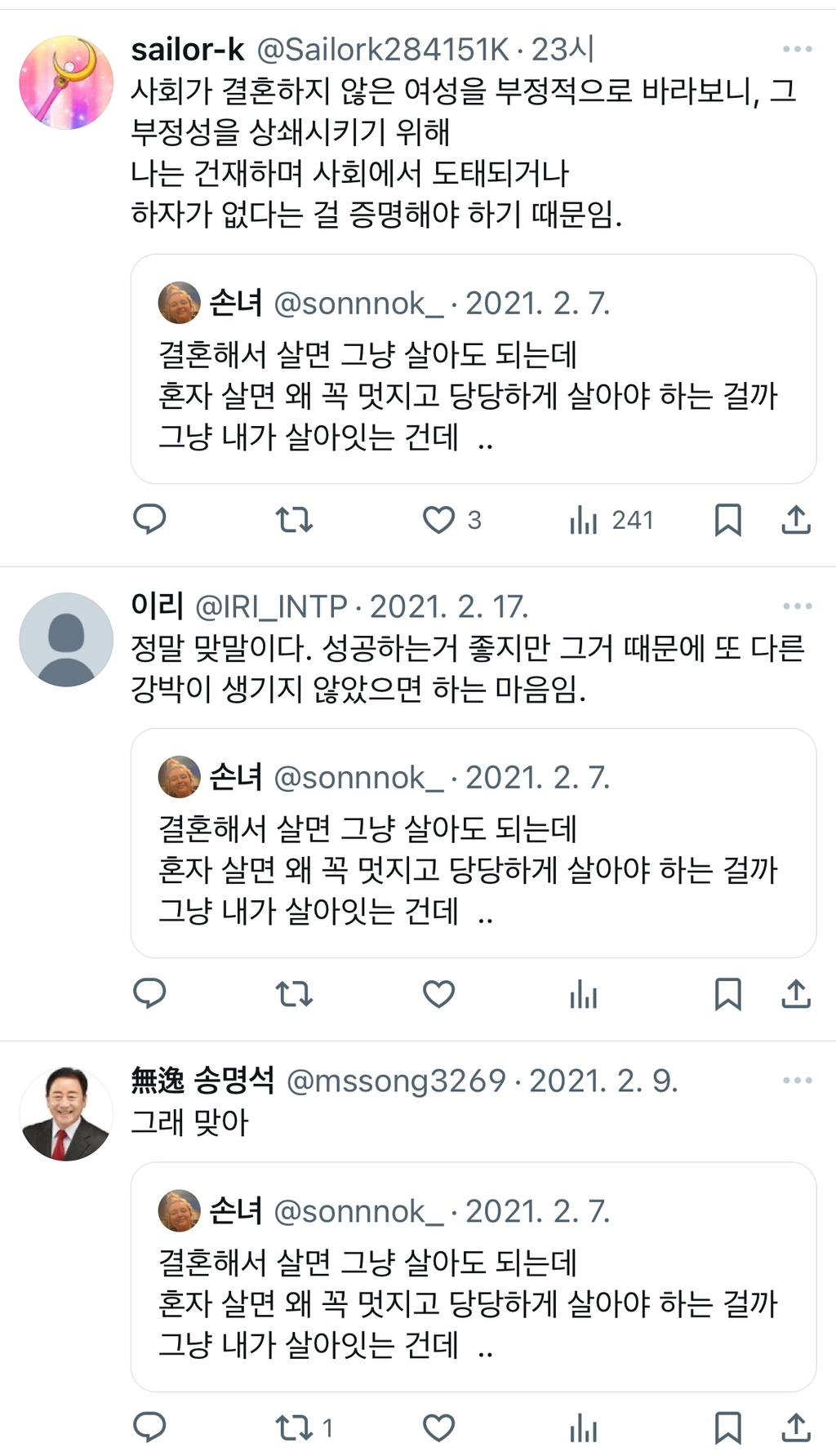Click the timestamp 2021. 2. 17. on 이리's tweet
836x1456 pixels.
tap(451, 606)
